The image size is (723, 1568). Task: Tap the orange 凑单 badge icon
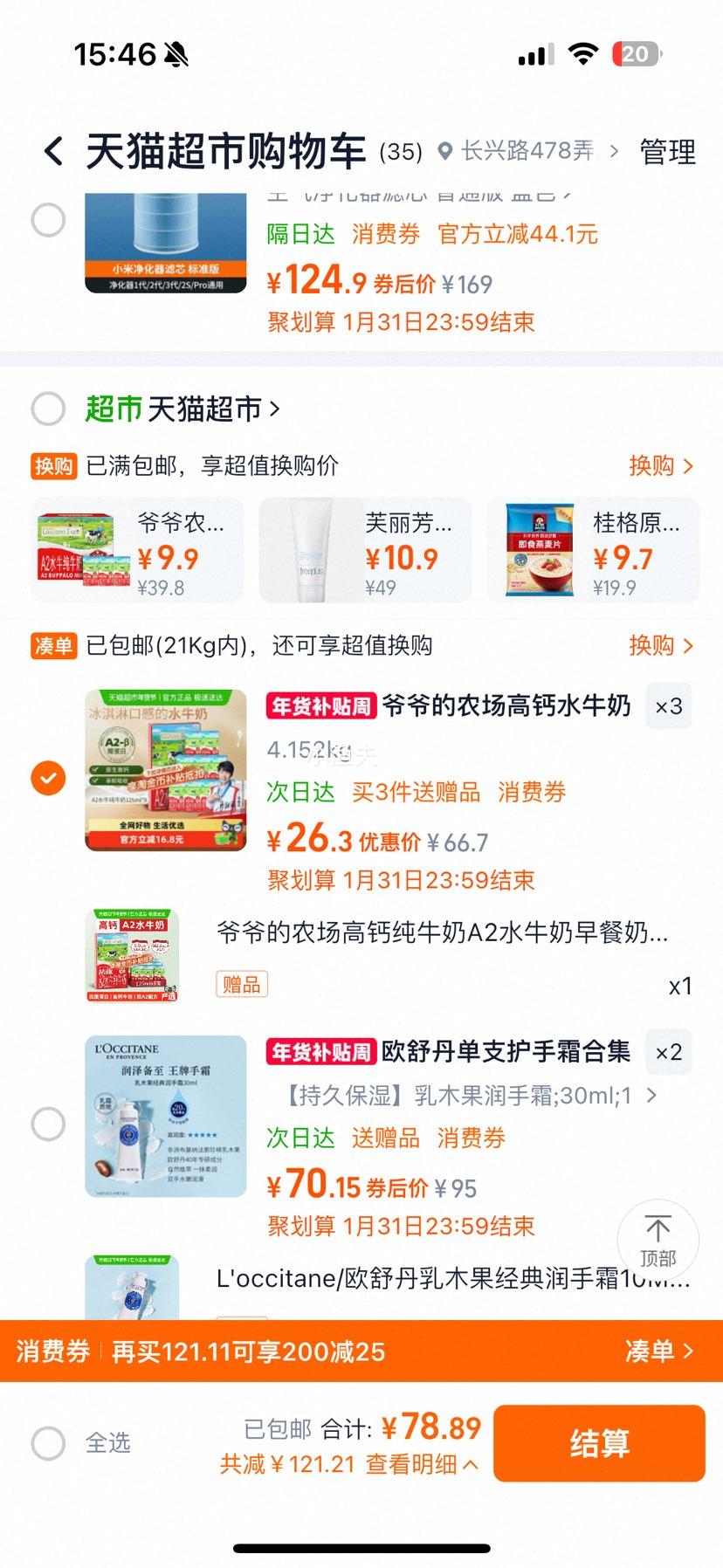(52, 646)
